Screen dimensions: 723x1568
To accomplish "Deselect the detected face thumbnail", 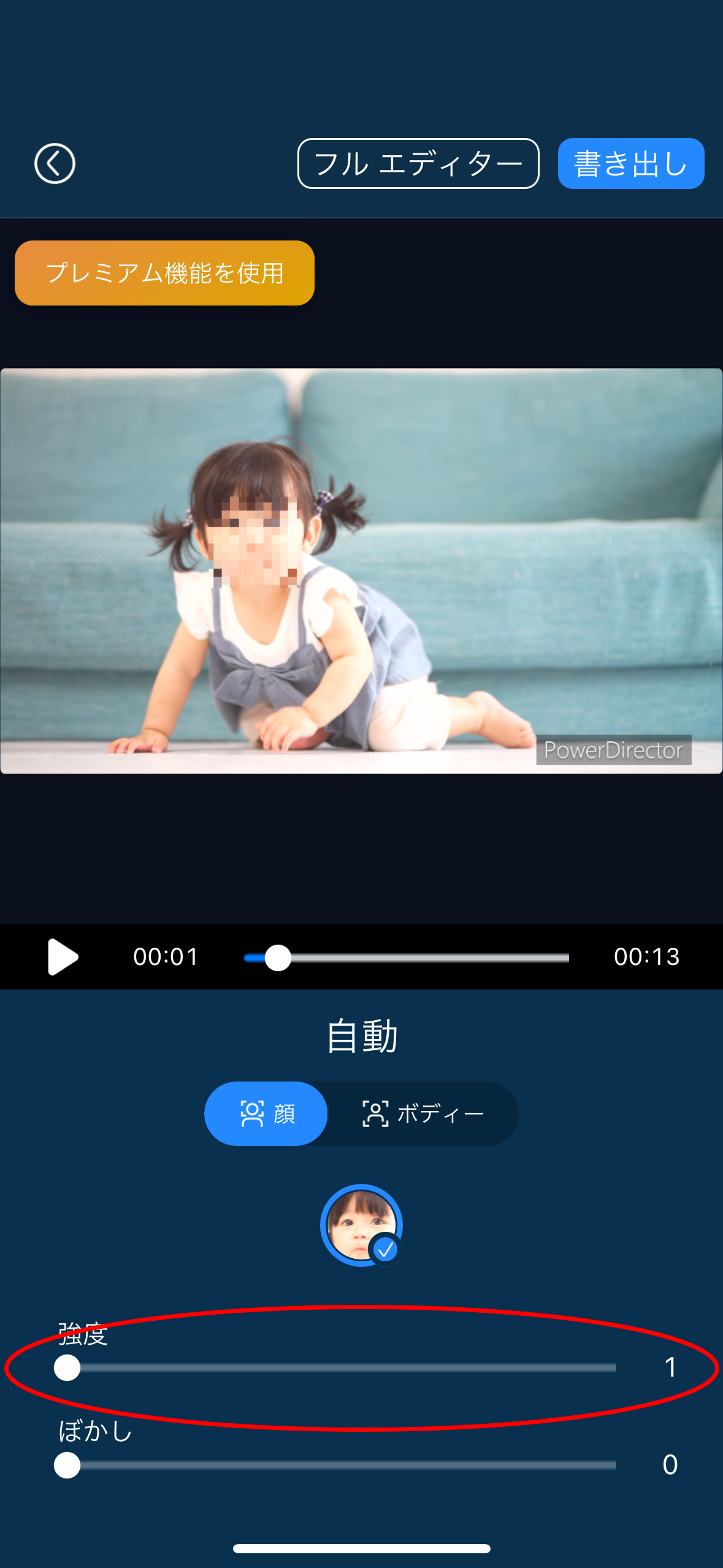I will (361, 1224).
